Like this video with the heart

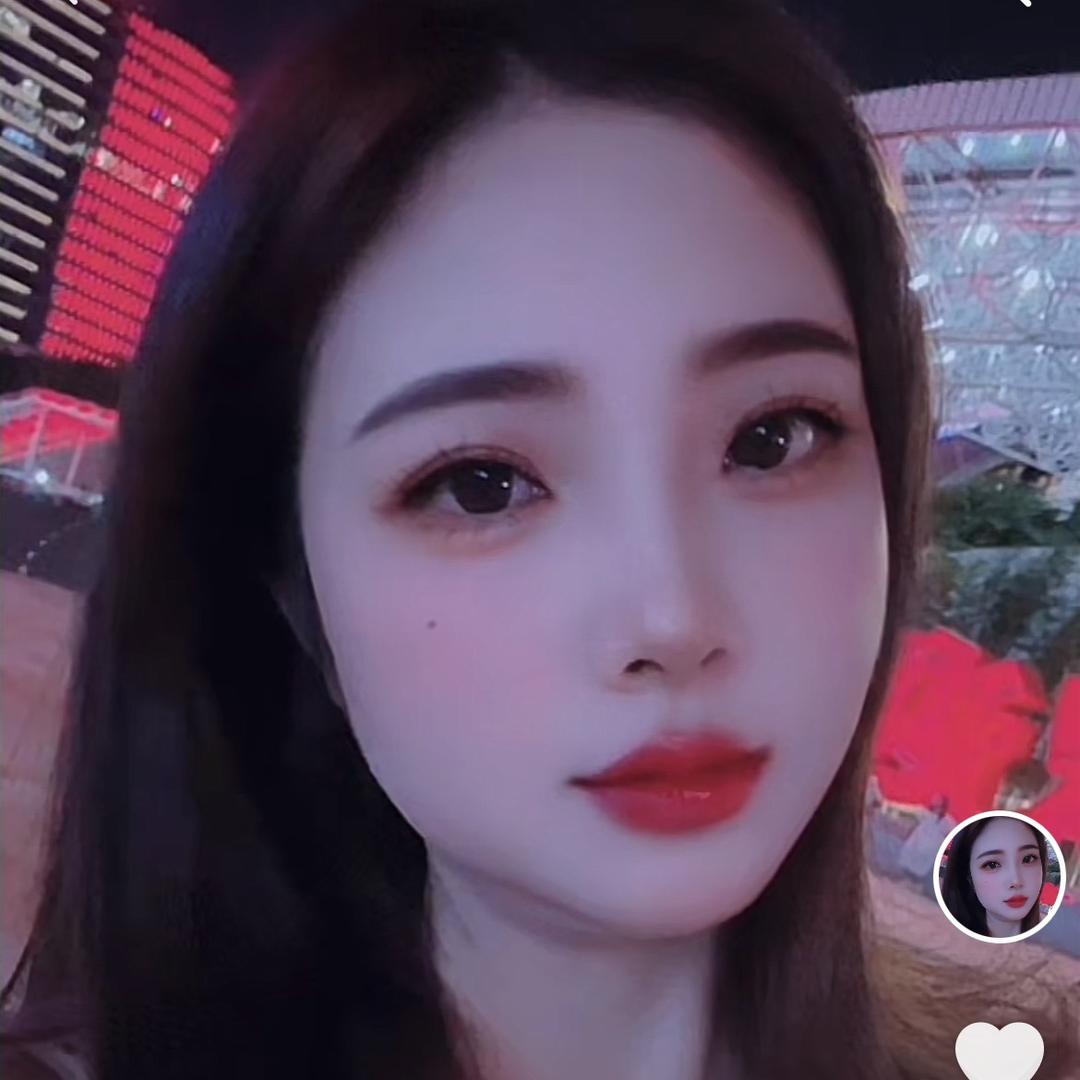click(999, 1052)
